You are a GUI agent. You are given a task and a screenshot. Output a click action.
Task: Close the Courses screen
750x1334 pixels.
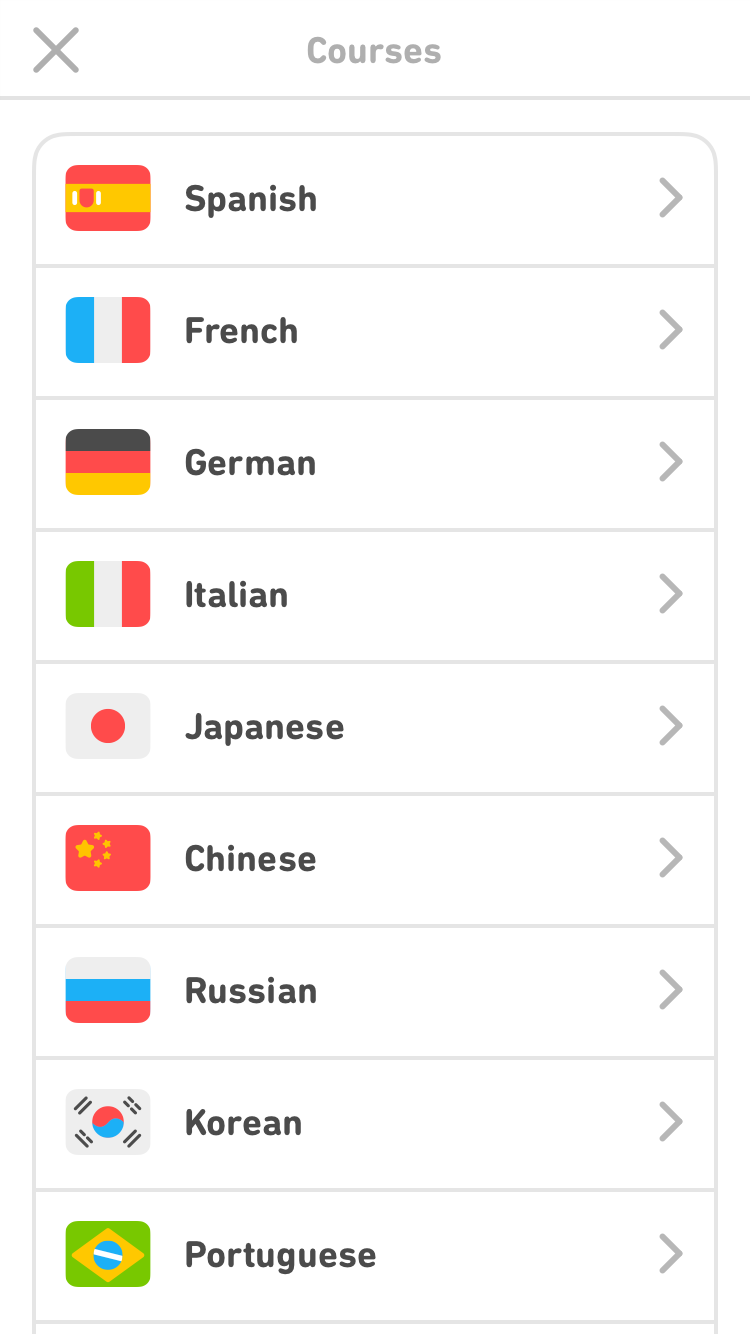[x=56, y=50]
